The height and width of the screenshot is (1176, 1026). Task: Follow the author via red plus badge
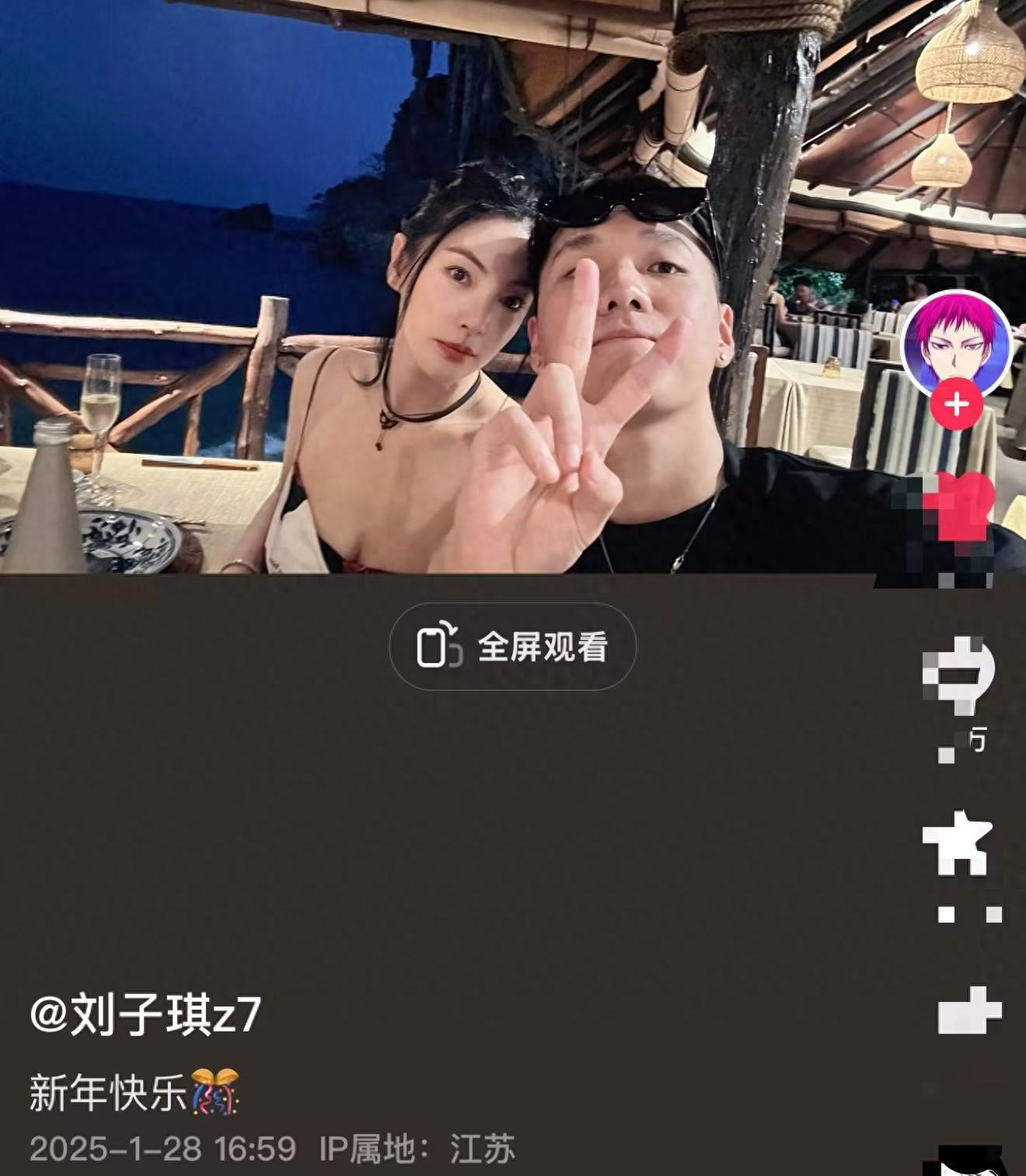pos(956,405)
